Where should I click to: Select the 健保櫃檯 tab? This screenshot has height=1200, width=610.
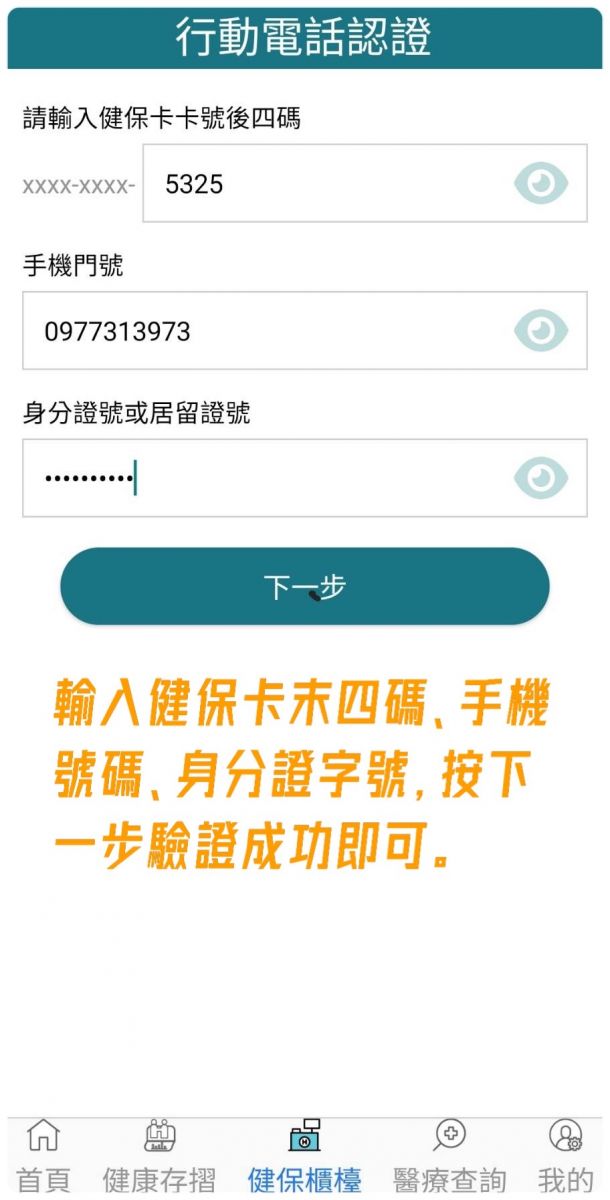(x=304, y=1157)
